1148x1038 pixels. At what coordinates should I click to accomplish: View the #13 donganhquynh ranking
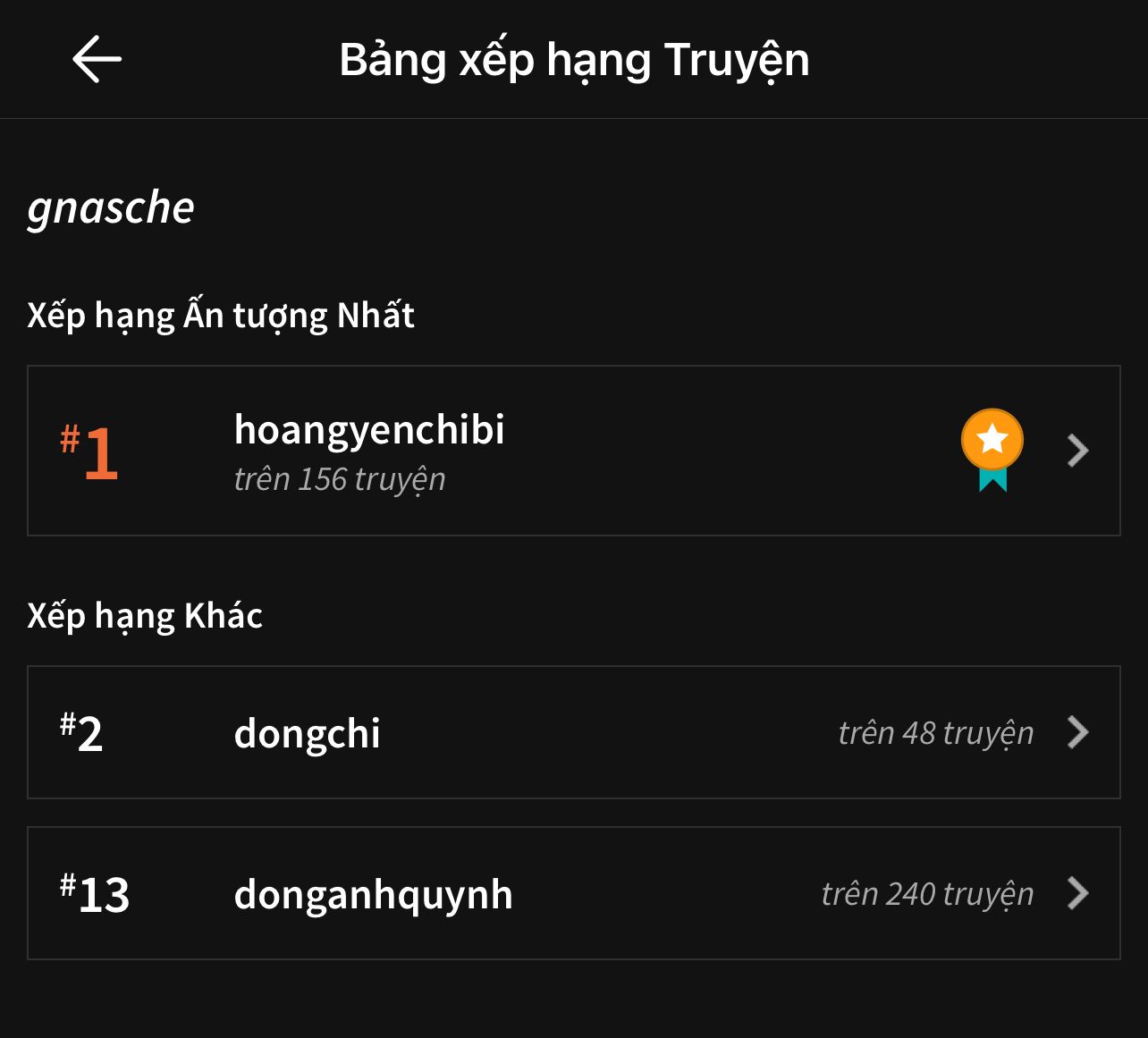click(572, 893)
